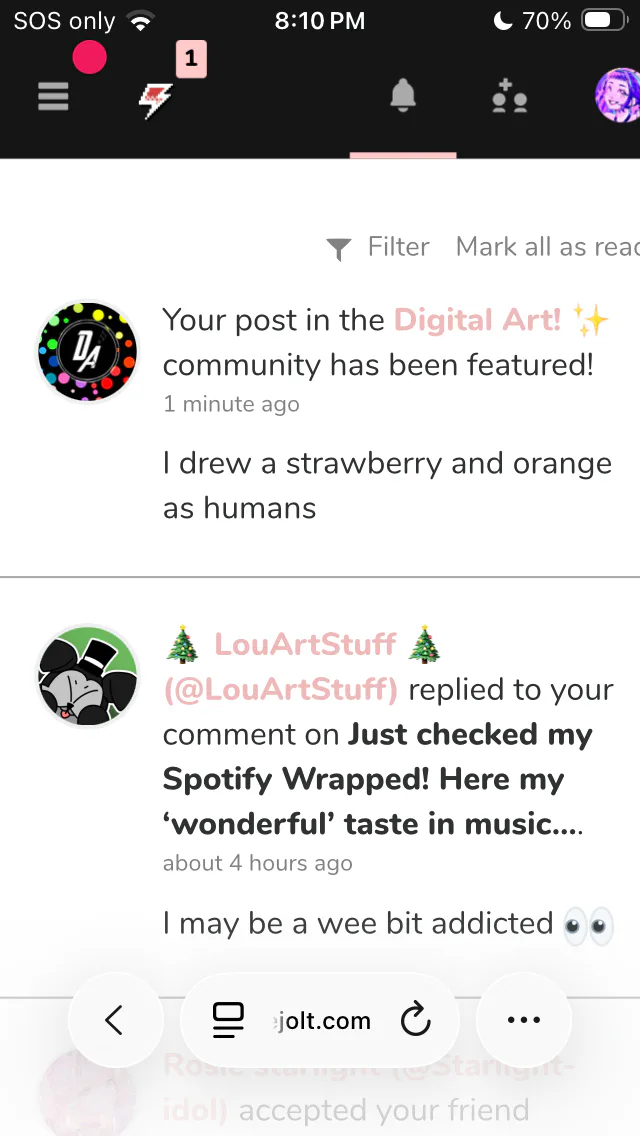The image size is (640, 1136).
Task: Open the profile avatar menu
Action: click(x=618, y=97)
